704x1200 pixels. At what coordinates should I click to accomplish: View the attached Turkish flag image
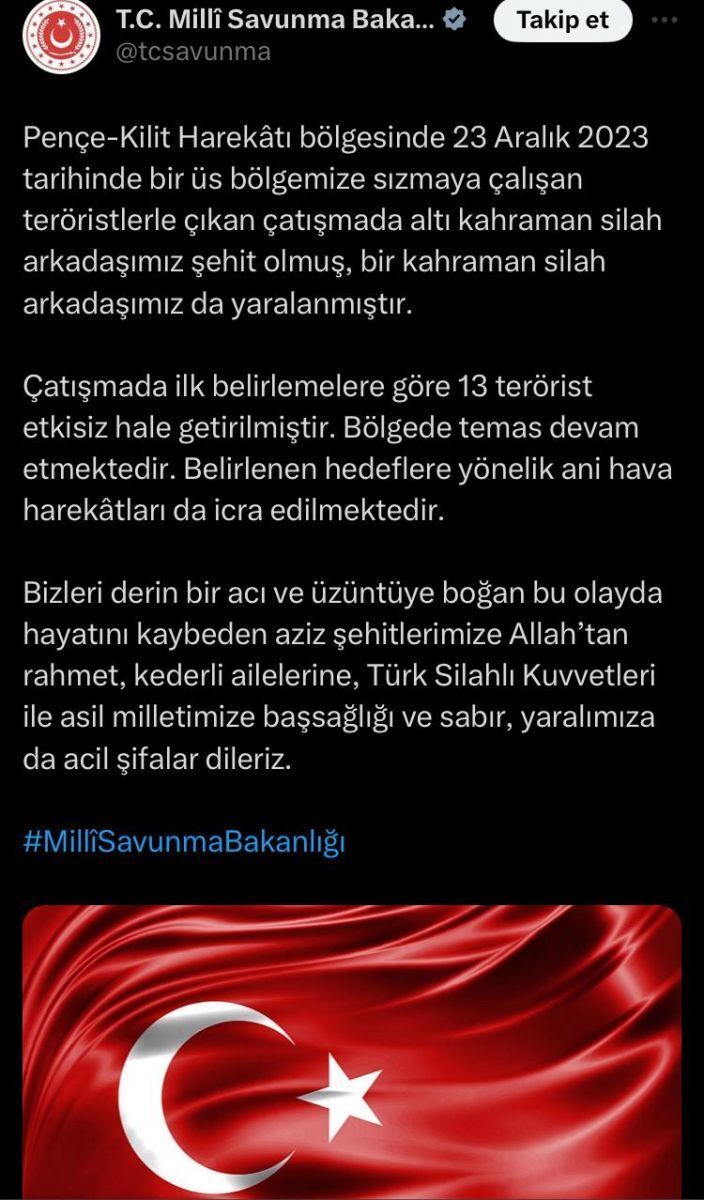point(352,1050)
